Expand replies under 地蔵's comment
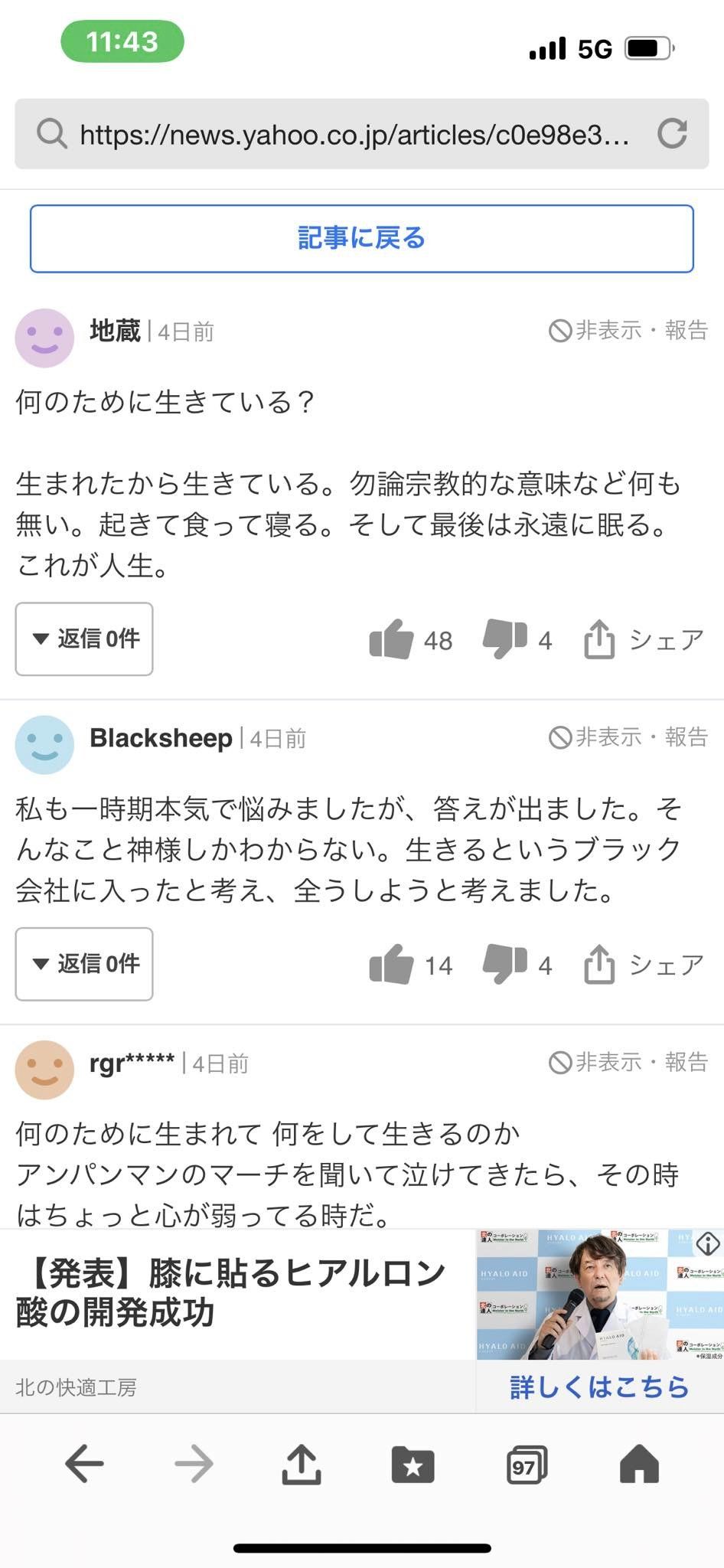724x1568 pixels. pos(84,639)
